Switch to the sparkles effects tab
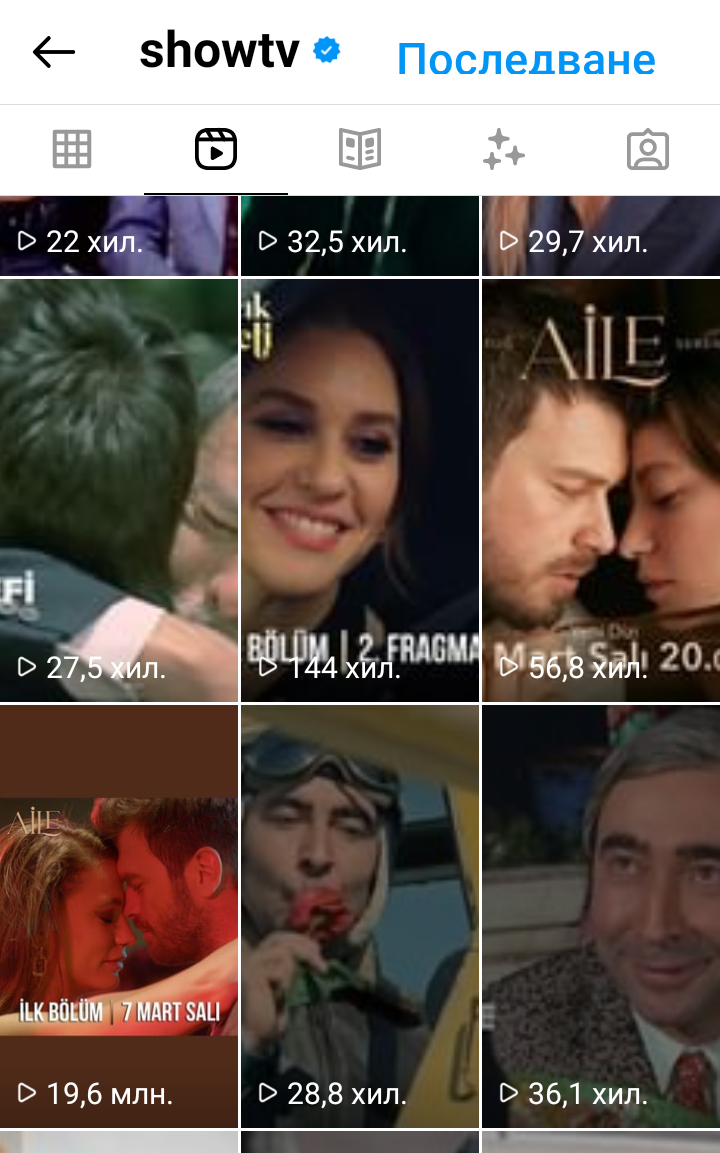The height and width of the screenshot is (1153, 720). 503,150
